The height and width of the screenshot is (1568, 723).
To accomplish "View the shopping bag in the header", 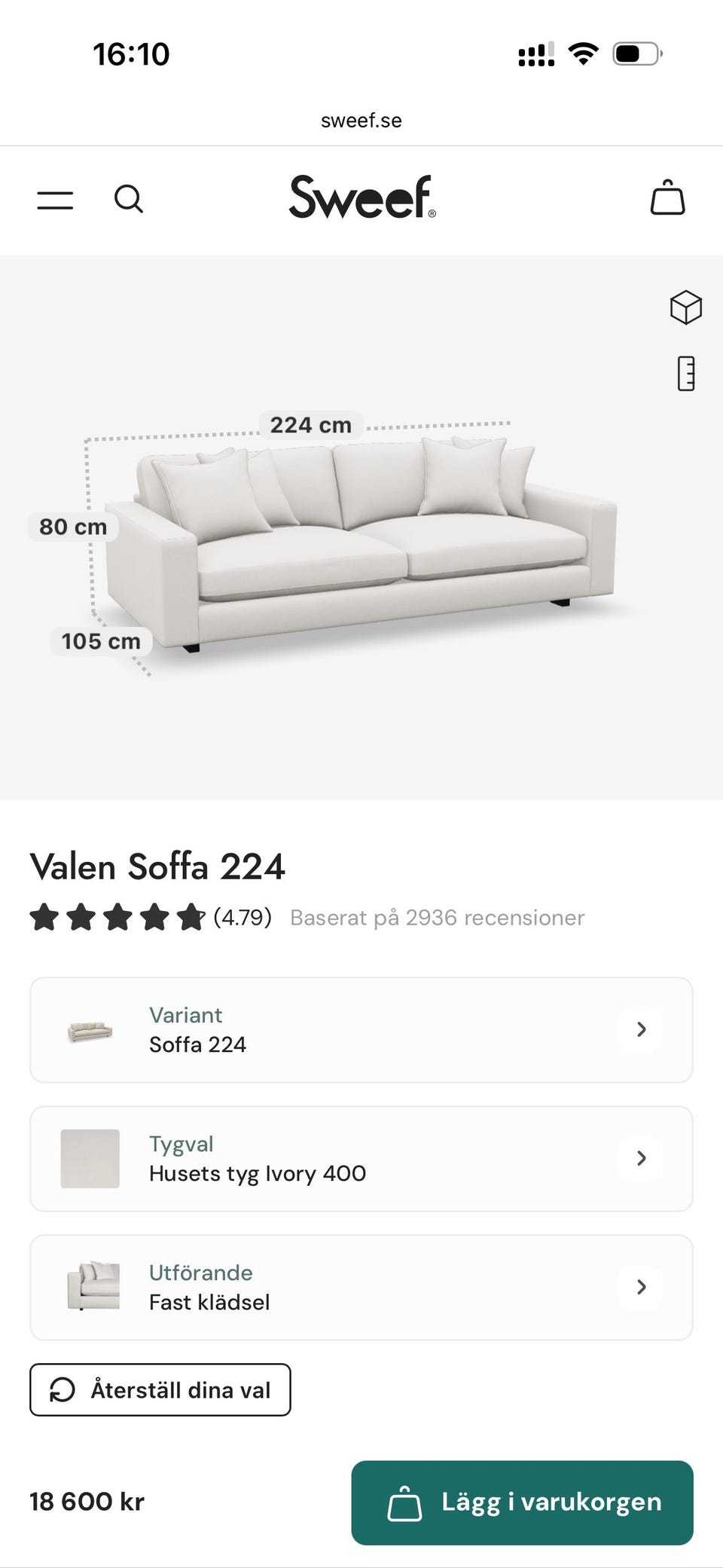I will point(667,198).
